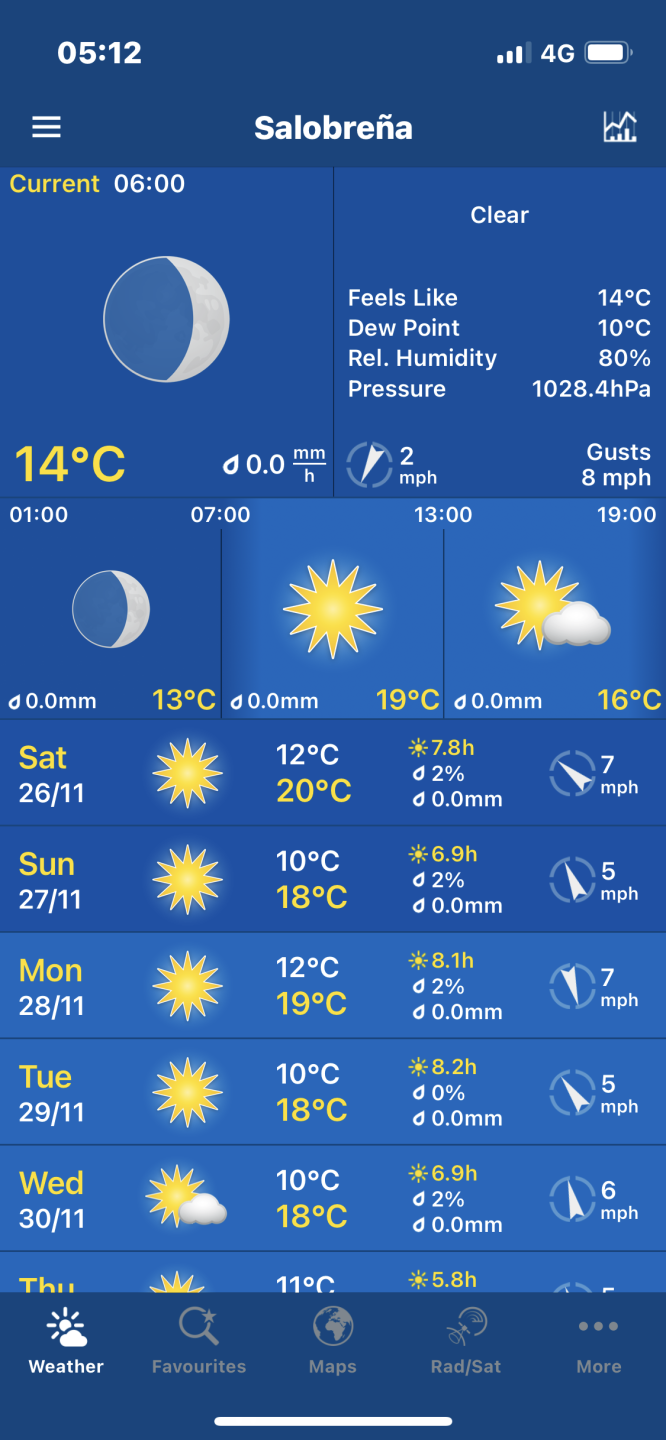Select the Weather tab

(66, 1343)
